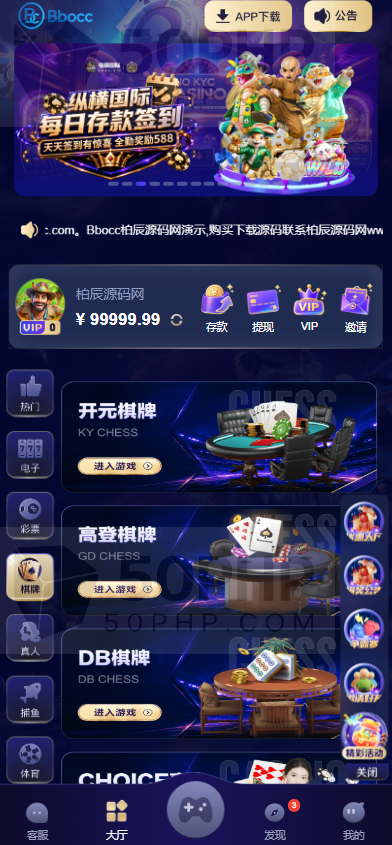Open the 存款 deposit shortcut
Image resolution: width=392 pixels, height=845 pixels.
(217, 309)
